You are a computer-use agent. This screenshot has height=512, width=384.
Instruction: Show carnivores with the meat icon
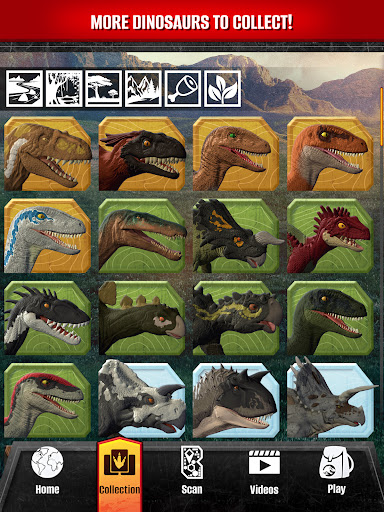tap(183, 89)
